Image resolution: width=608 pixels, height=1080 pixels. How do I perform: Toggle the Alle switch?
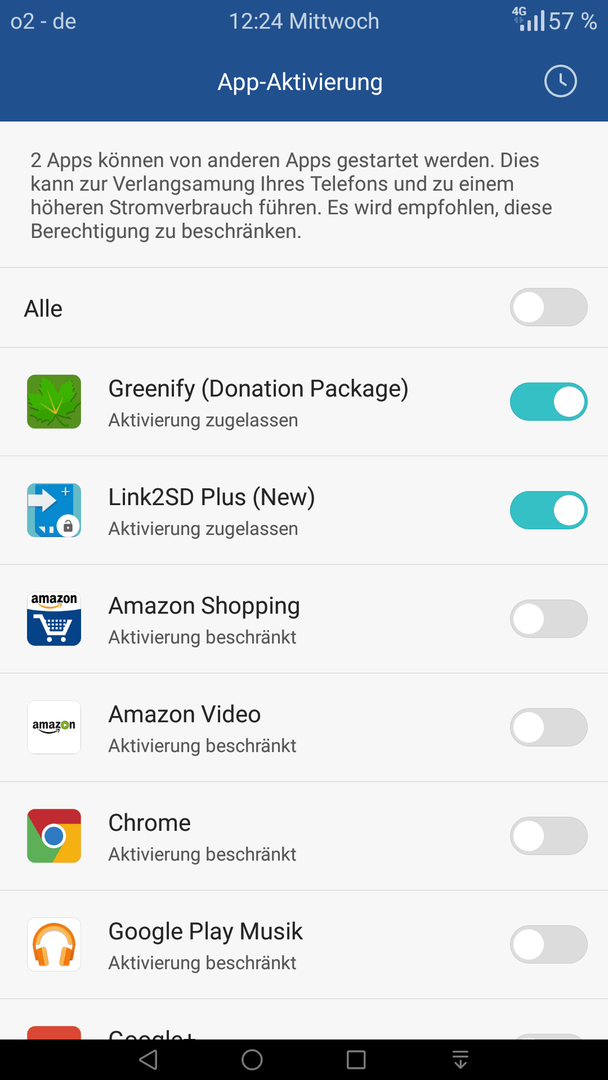[x=549, y=307]
